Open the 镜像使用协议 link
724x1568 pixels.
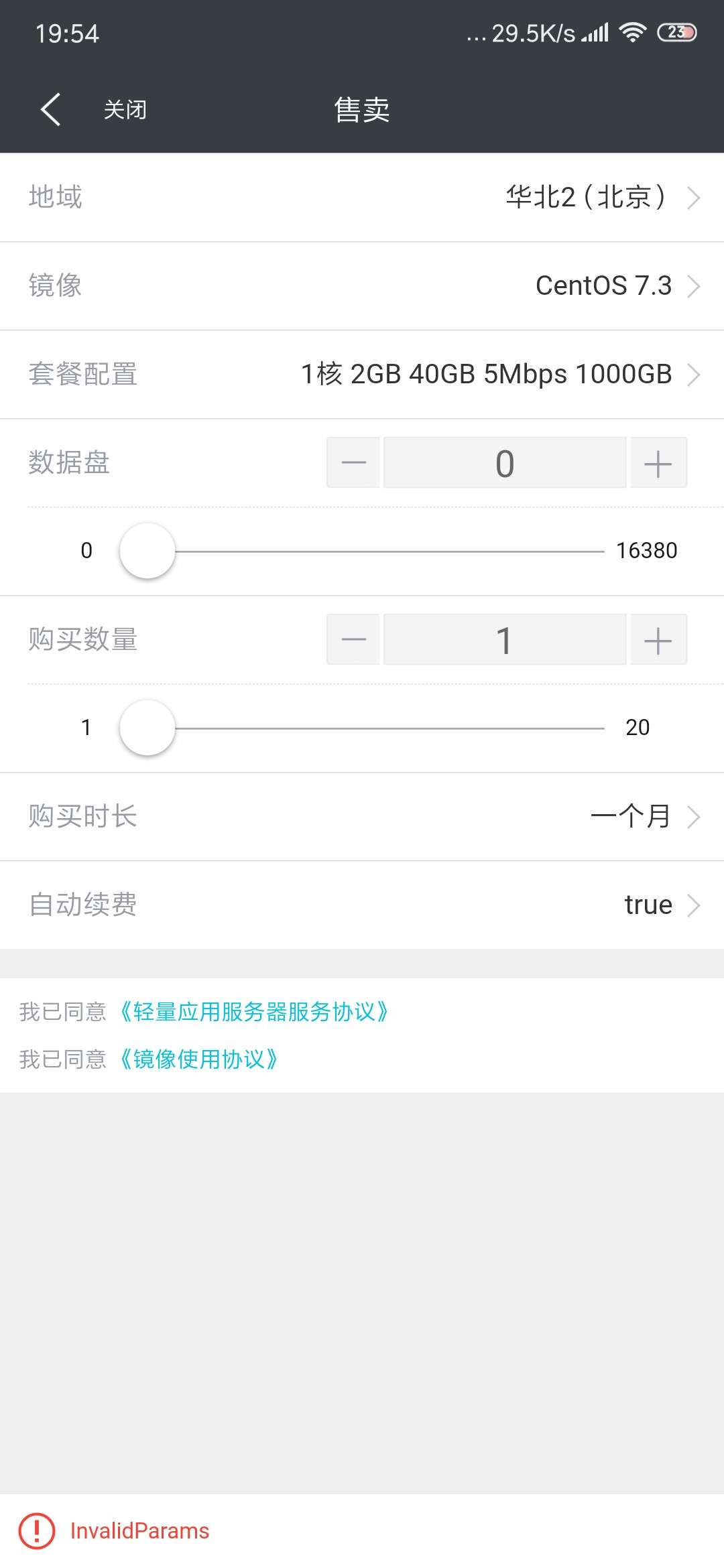[198, 1059]
